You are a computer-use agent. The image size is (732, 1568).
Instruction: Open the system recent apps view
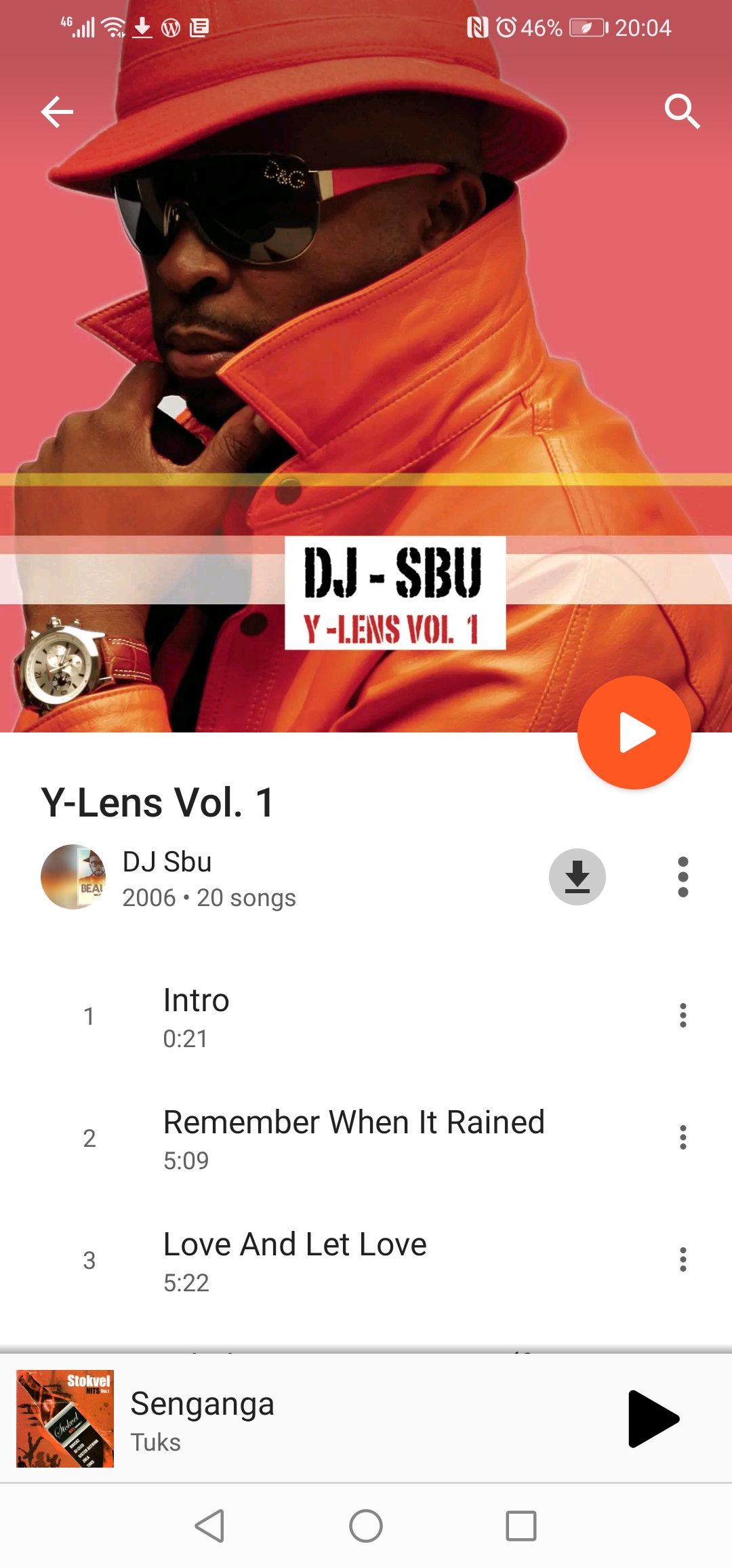coord(521,1527)
